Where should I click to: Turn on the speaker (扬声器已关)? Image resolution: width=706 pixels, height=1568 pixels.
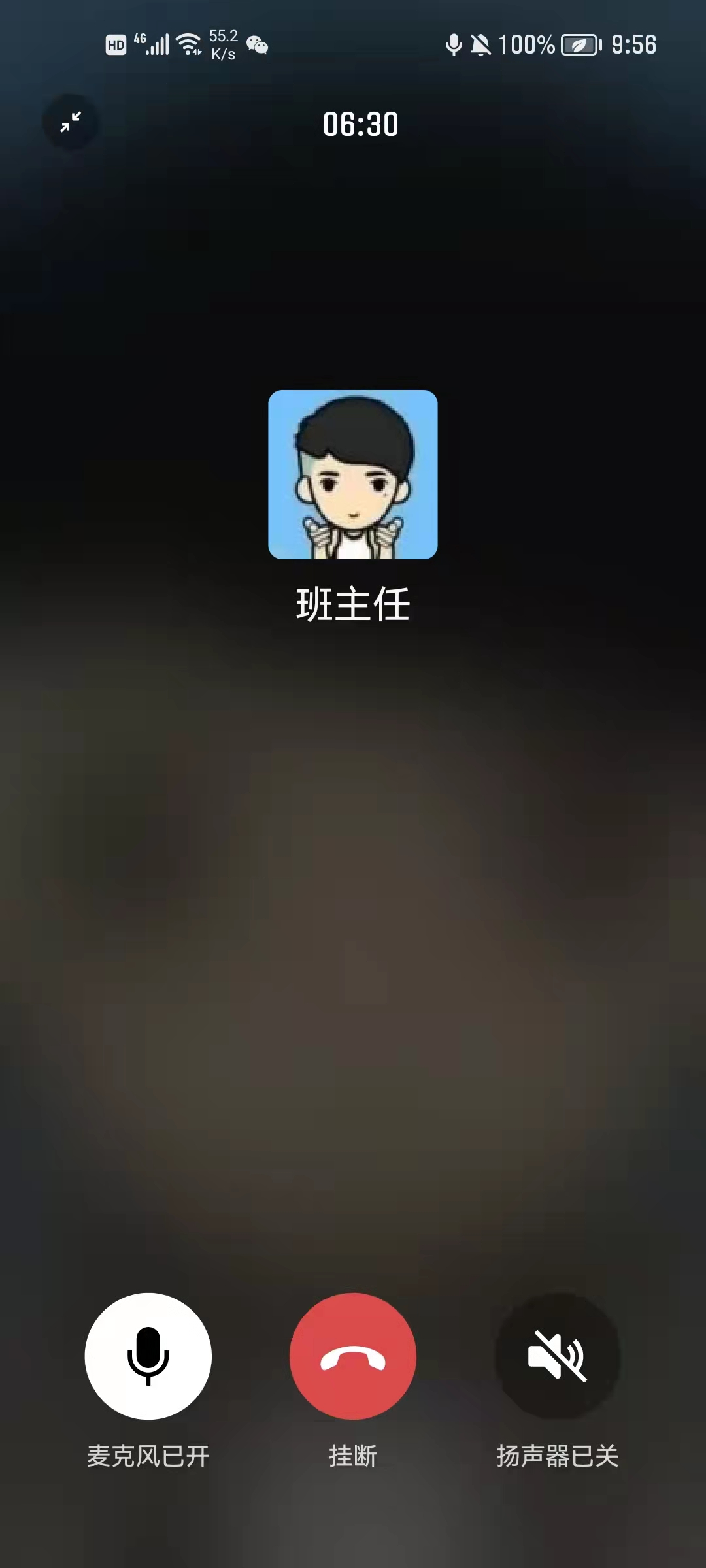click(557, 1356)
